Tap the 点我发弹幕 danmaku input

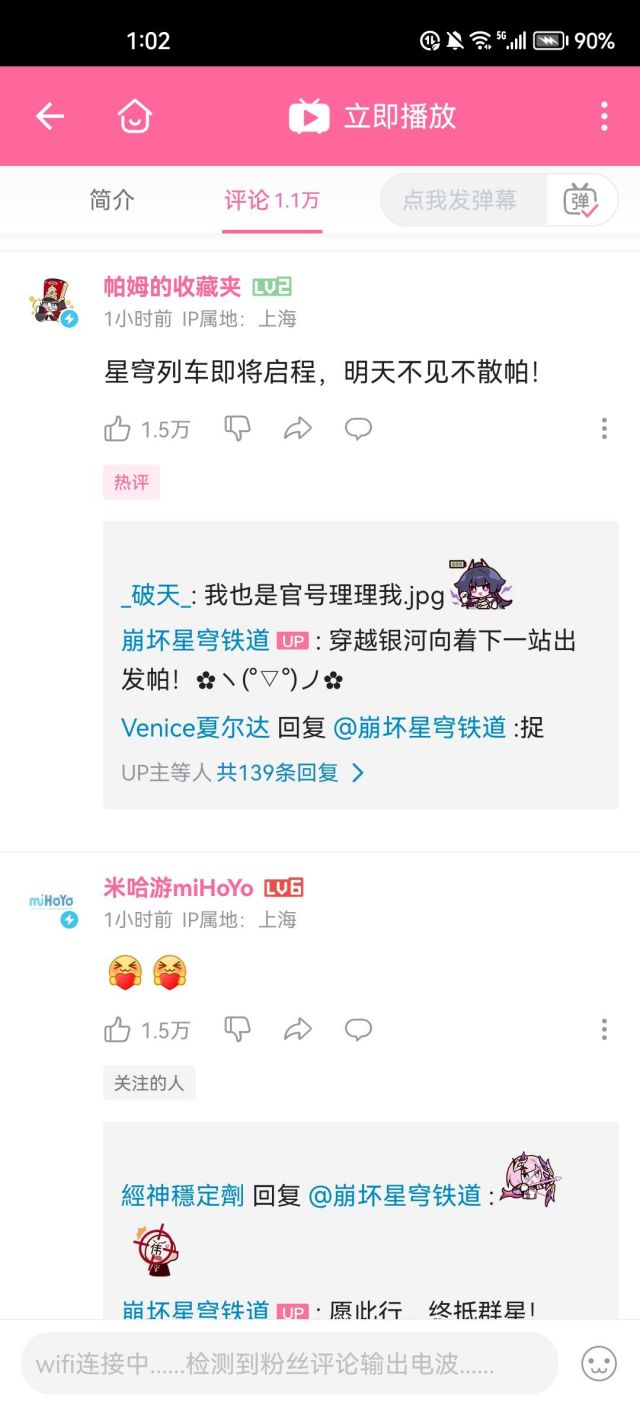click(463, 200)
